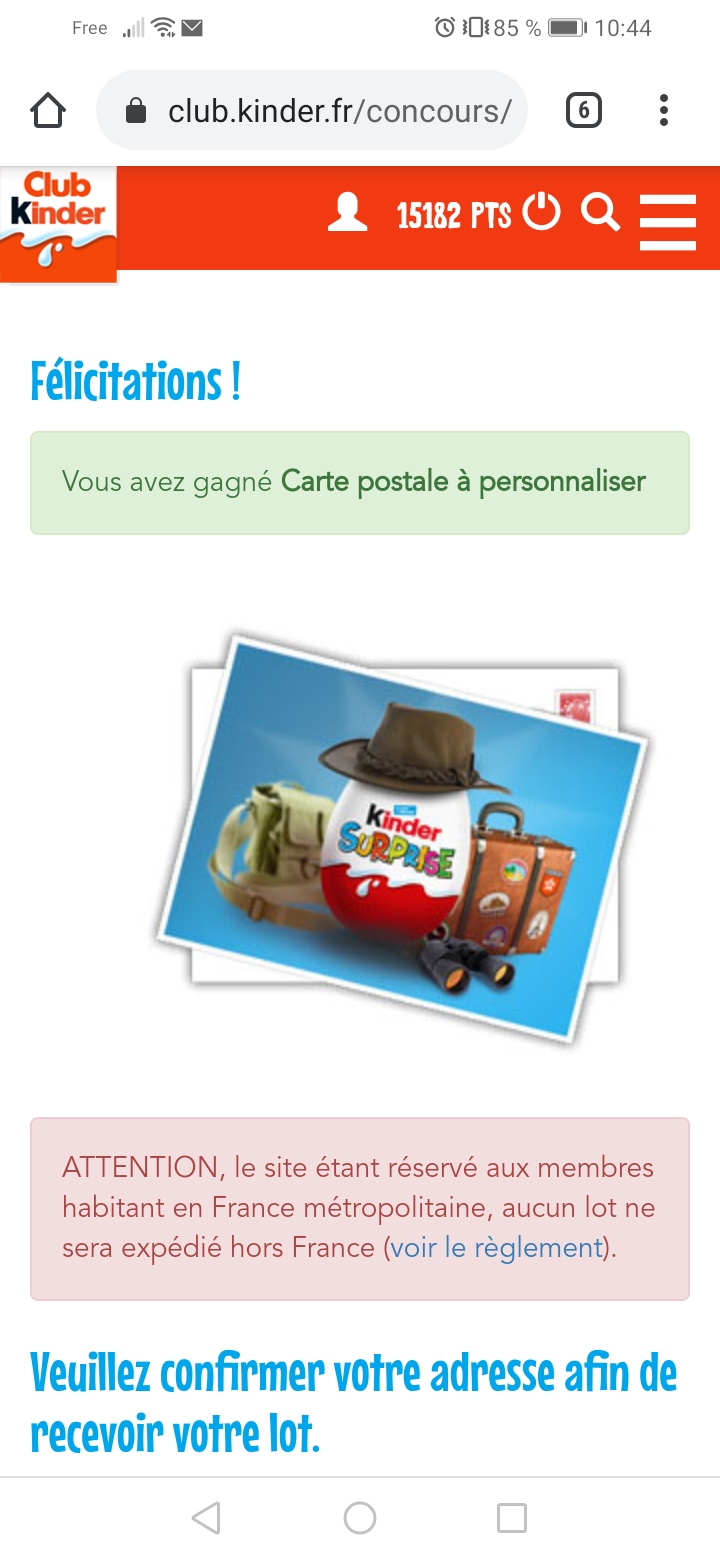This screenshot has width=720, height=1560.
Task: Open the site search magnifier
Action: click(600, 212)
